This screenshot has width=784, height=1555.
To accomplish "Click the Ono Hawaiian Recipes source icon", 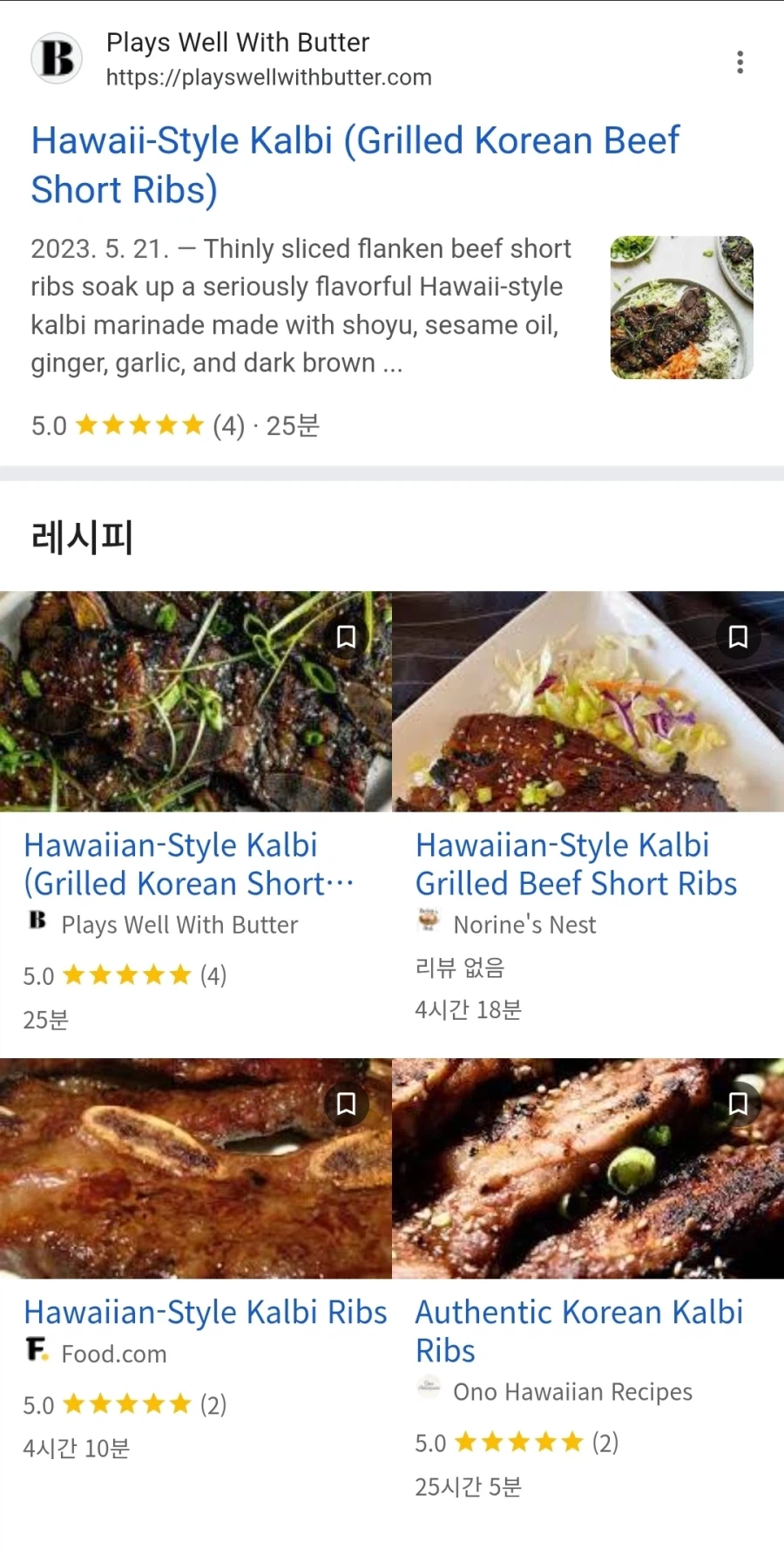I will tap(428, 1391).
